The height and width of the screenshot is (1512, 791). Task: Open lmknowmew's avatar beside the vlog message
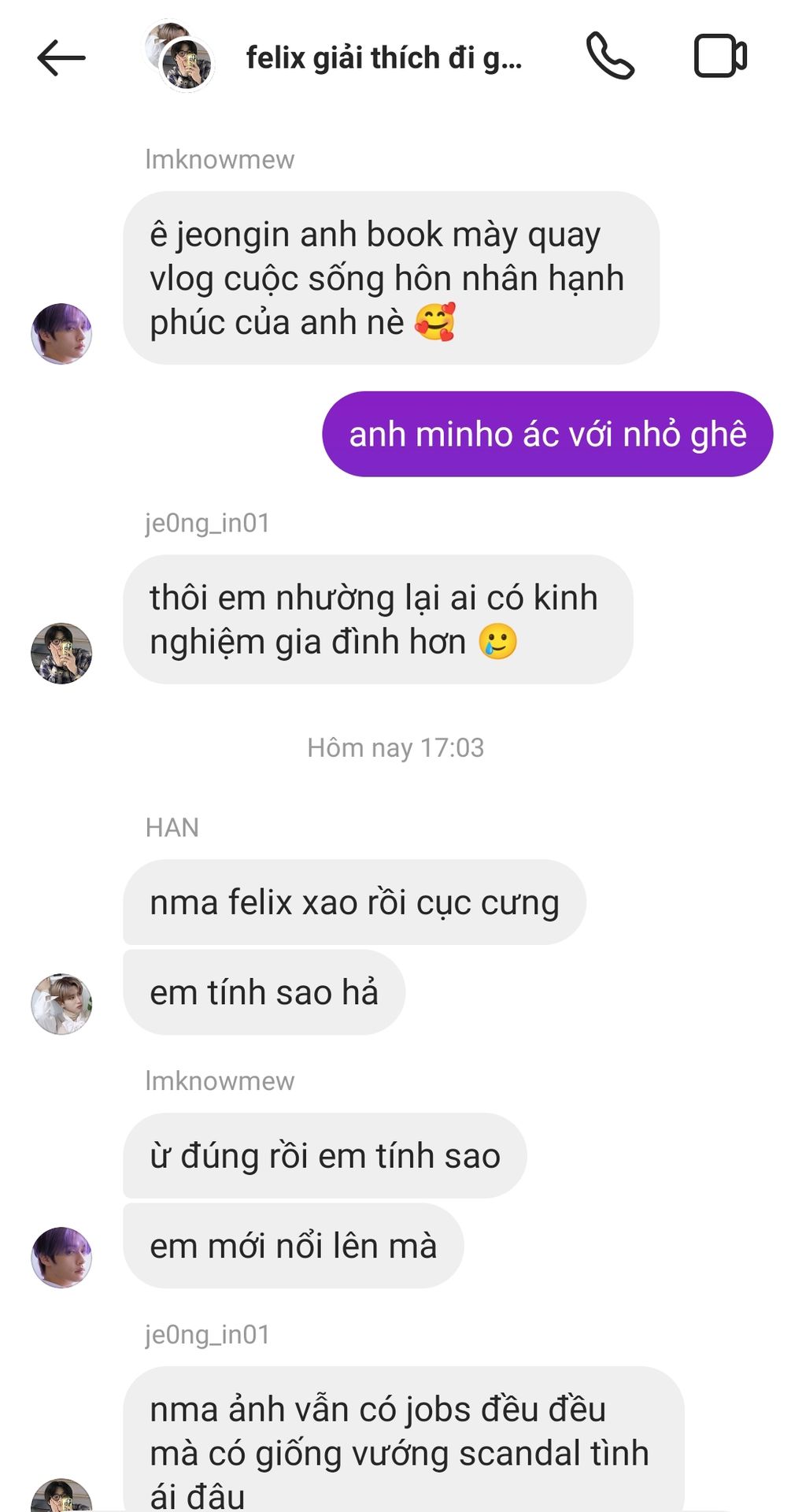pyautogui.click(x=61, y=333)
